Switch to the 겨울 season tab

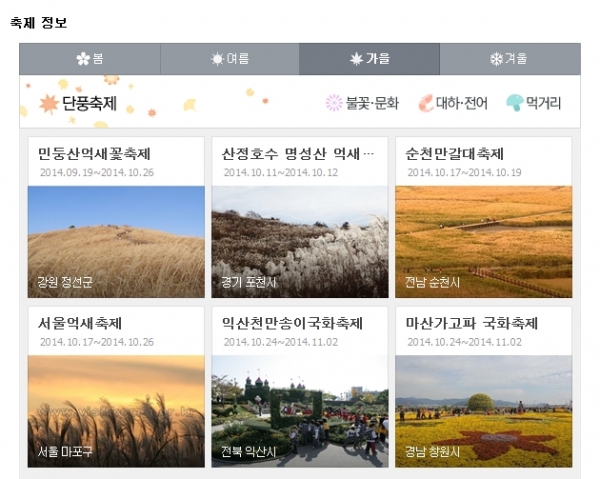click(509, 59)
